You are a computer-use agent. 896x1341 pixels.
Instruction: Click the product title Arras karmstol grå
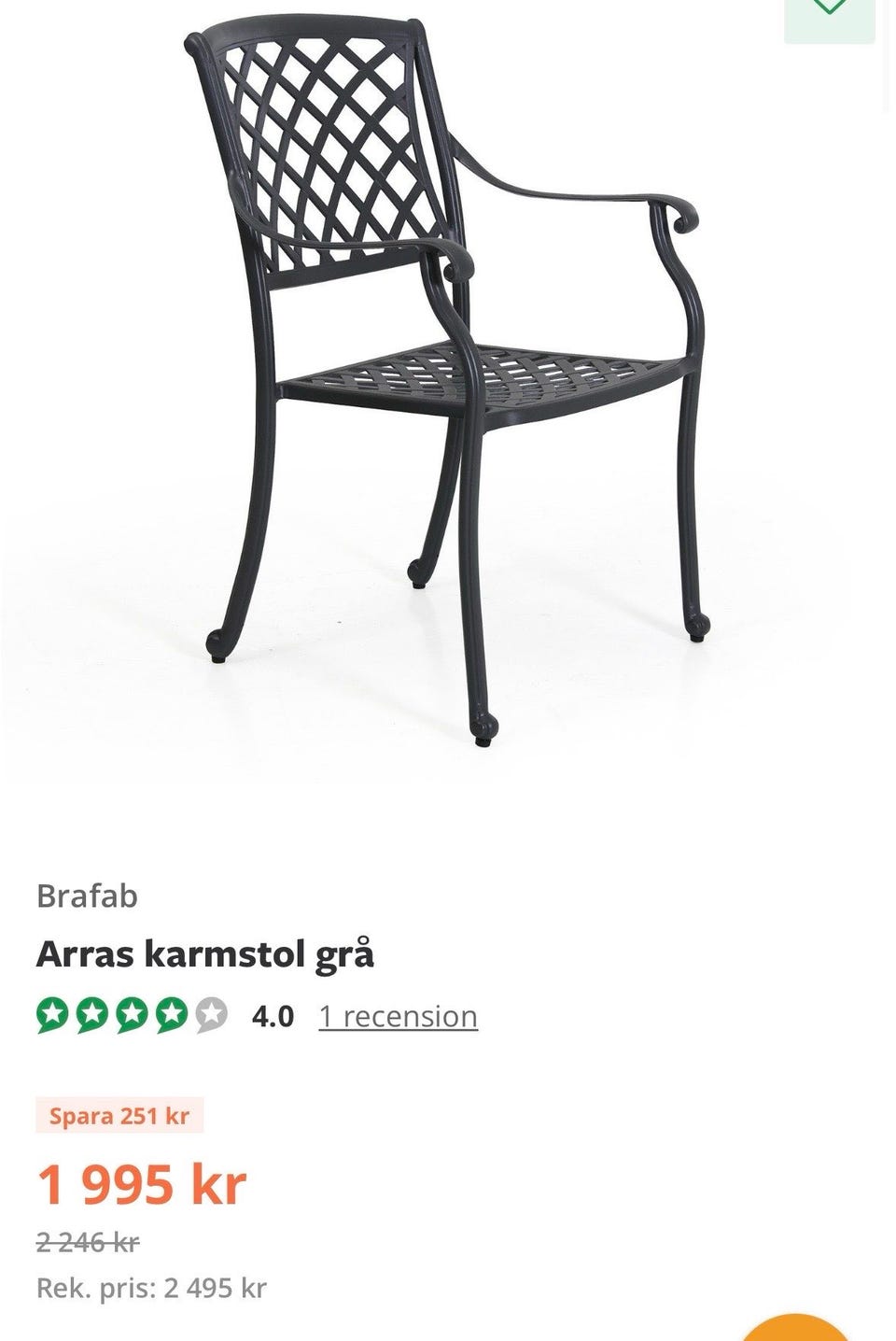pos(206,954)
